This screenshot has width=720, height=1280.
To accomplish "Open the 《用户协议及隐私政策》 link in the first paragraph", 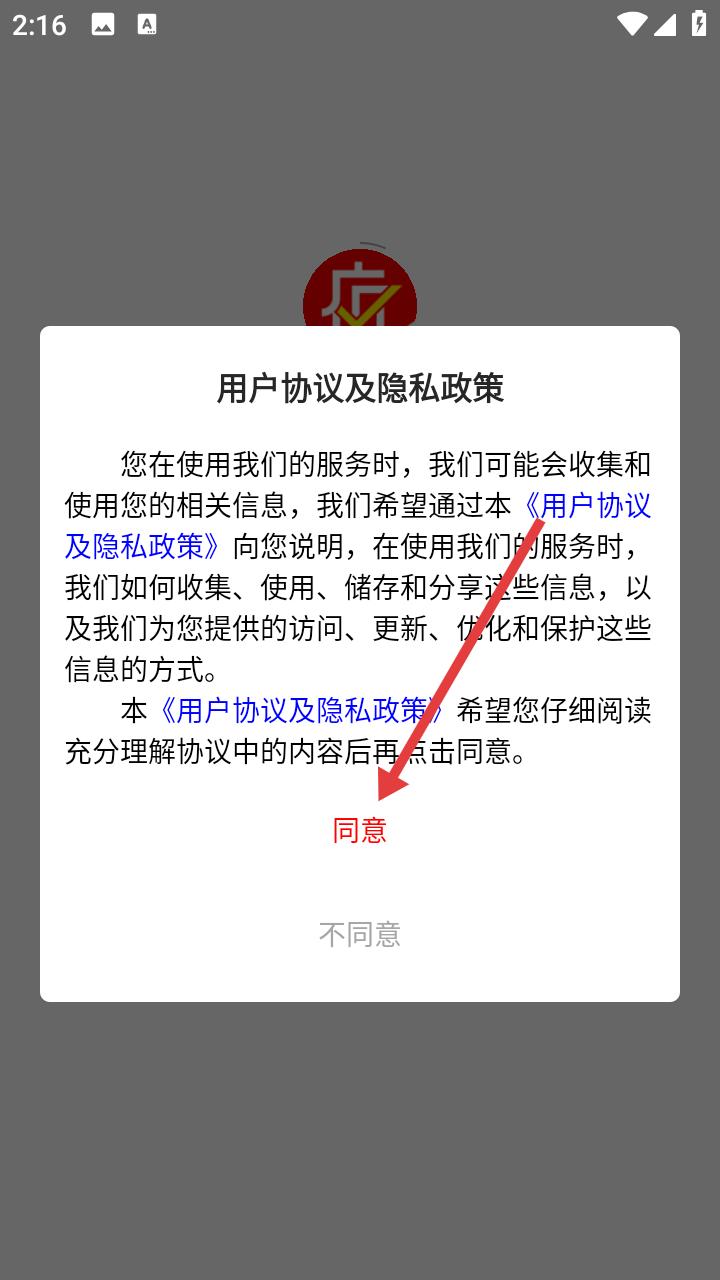I will point(148,546).
